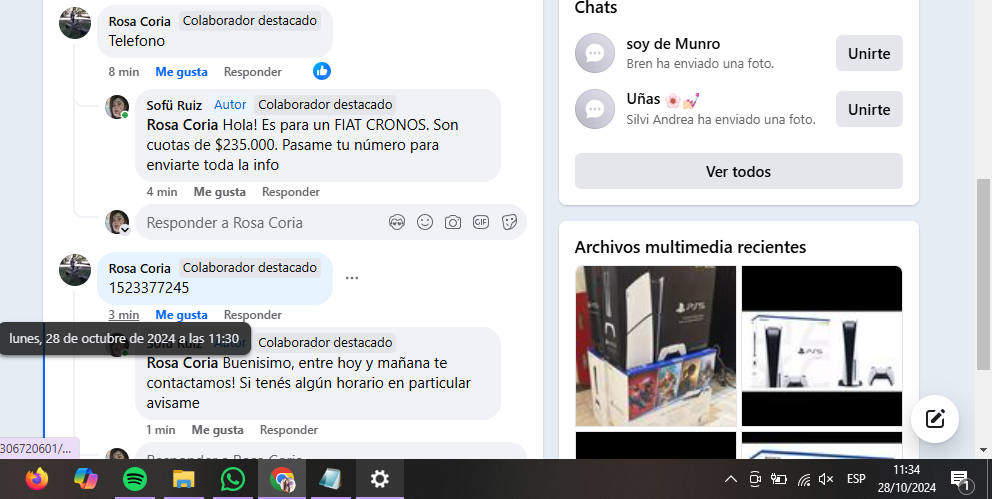
Task: Insert a GIF in the reply
Action: (x=481, y=222)
